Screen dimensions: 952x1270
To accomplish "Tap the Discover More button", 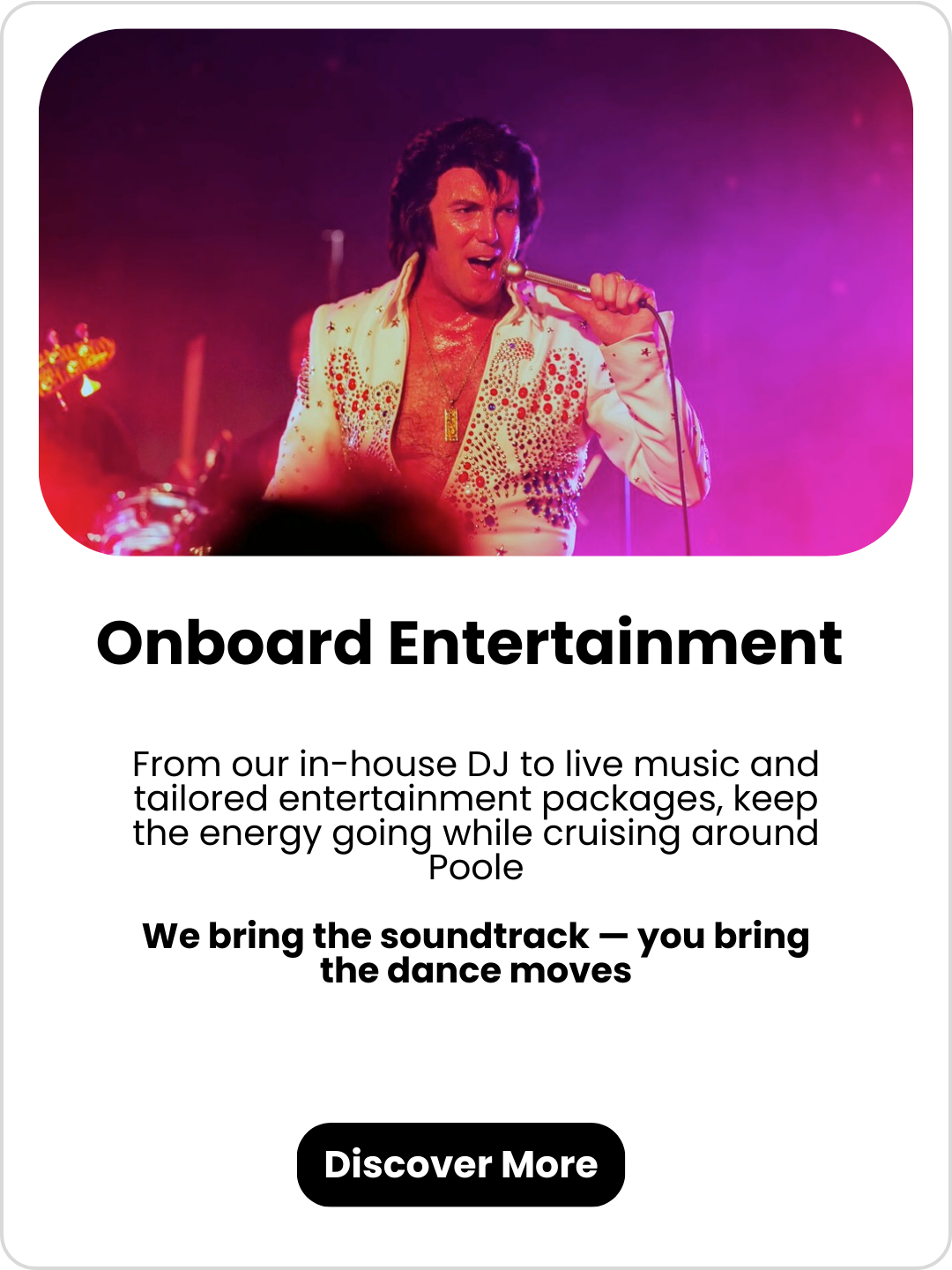I will [x=460, y=1164].
